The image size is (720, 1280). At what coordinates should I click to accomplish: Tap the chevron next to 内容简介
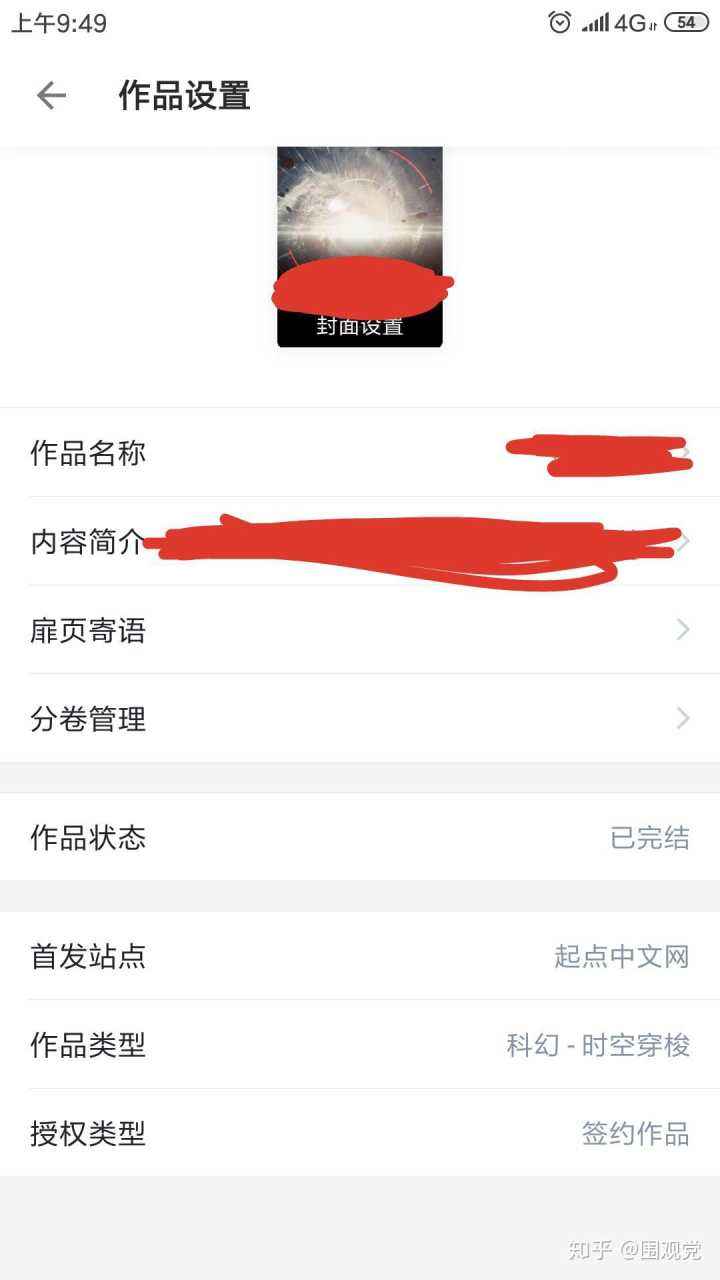tap(683, 540)
